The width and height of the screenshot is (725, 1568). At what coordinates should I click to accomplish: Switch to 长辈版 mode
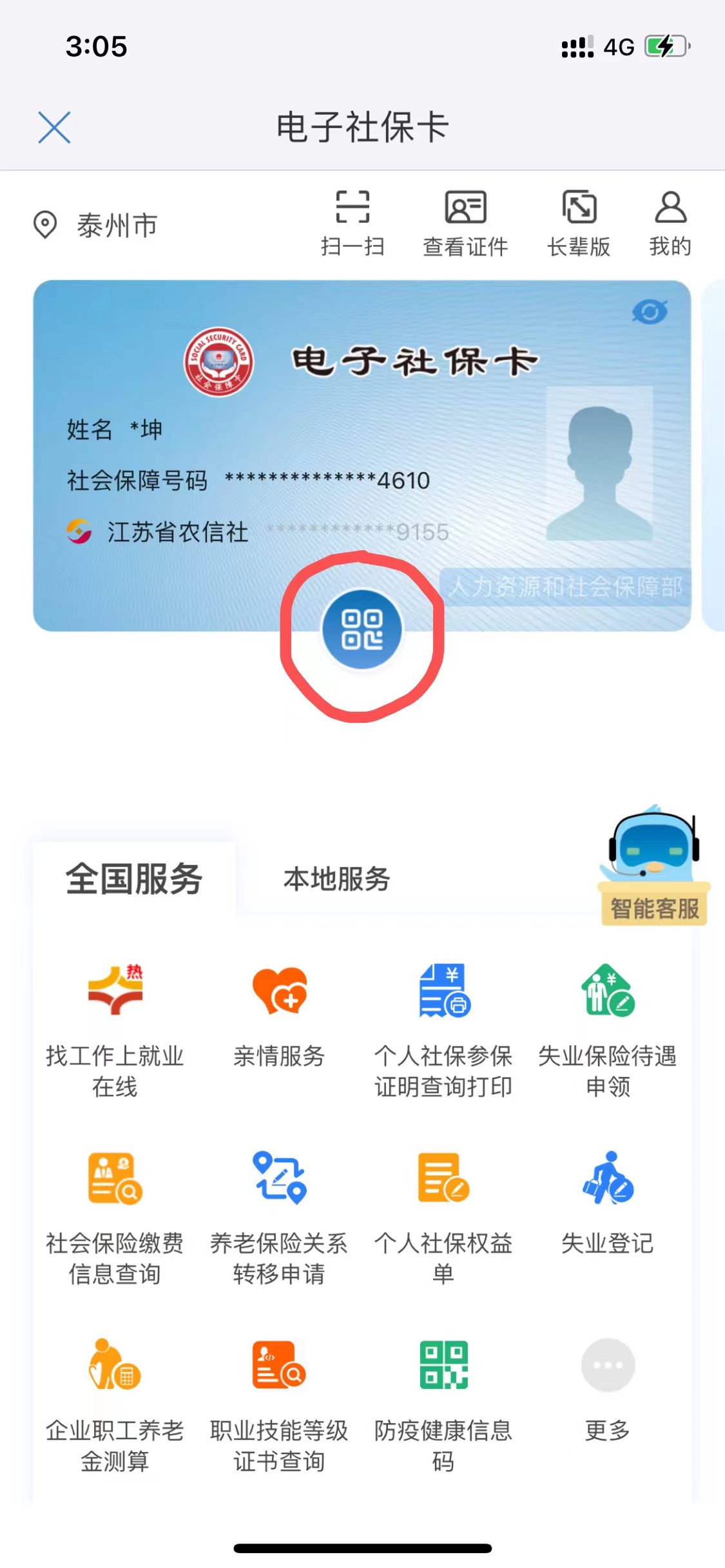[579, 223]
